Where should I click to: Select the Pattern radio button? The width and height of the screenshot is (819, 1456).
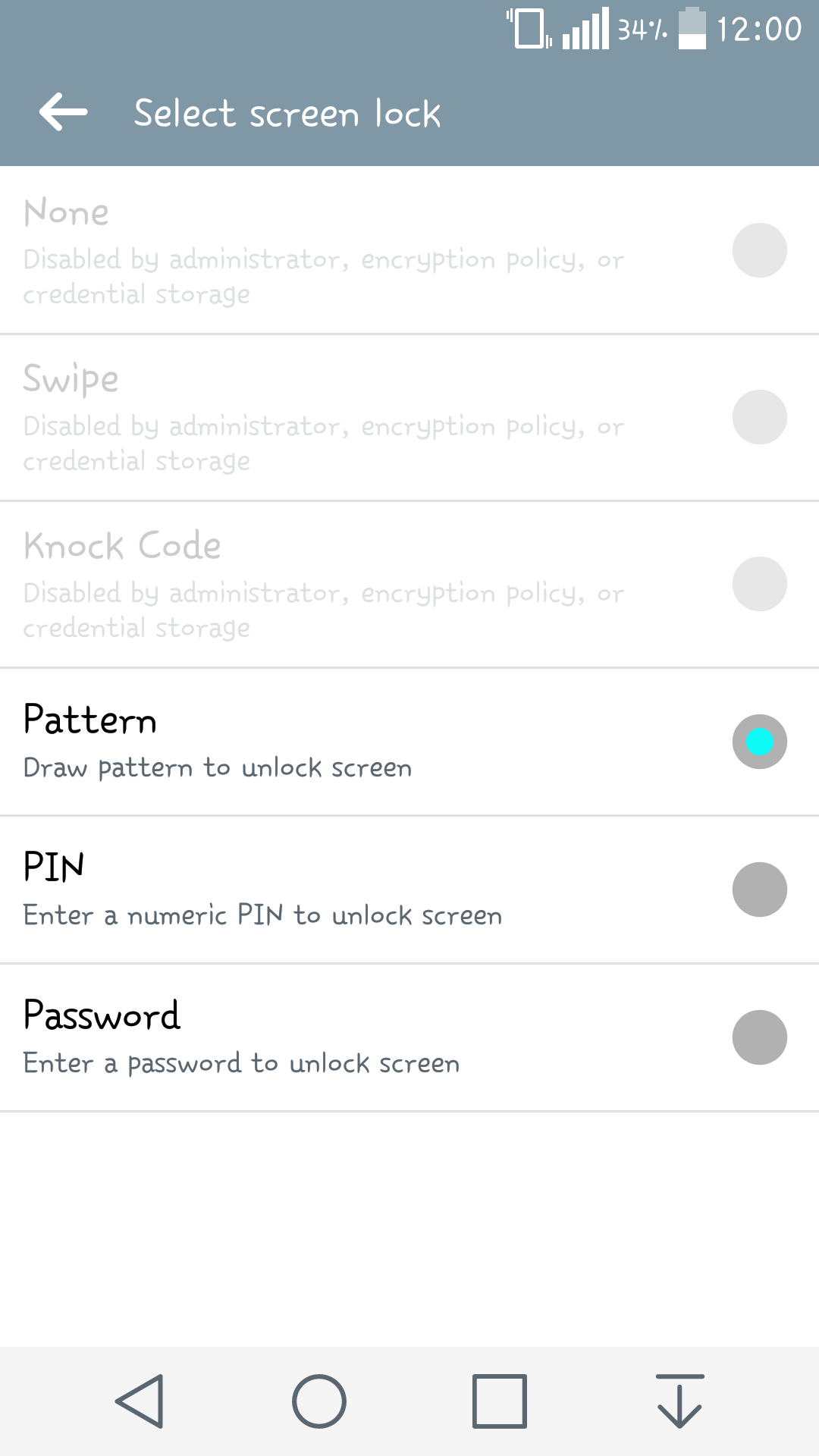[x=759, y=742]
